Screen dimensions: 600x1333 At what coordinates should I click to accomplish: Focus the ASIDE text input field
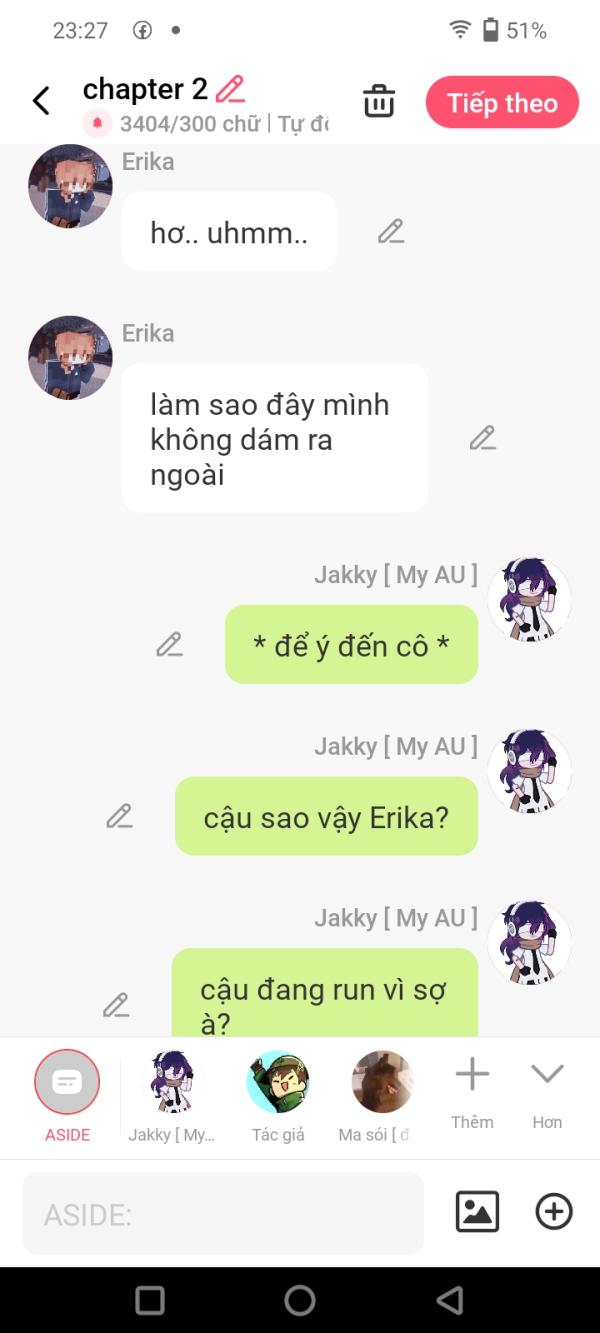tap(223, 1213)
